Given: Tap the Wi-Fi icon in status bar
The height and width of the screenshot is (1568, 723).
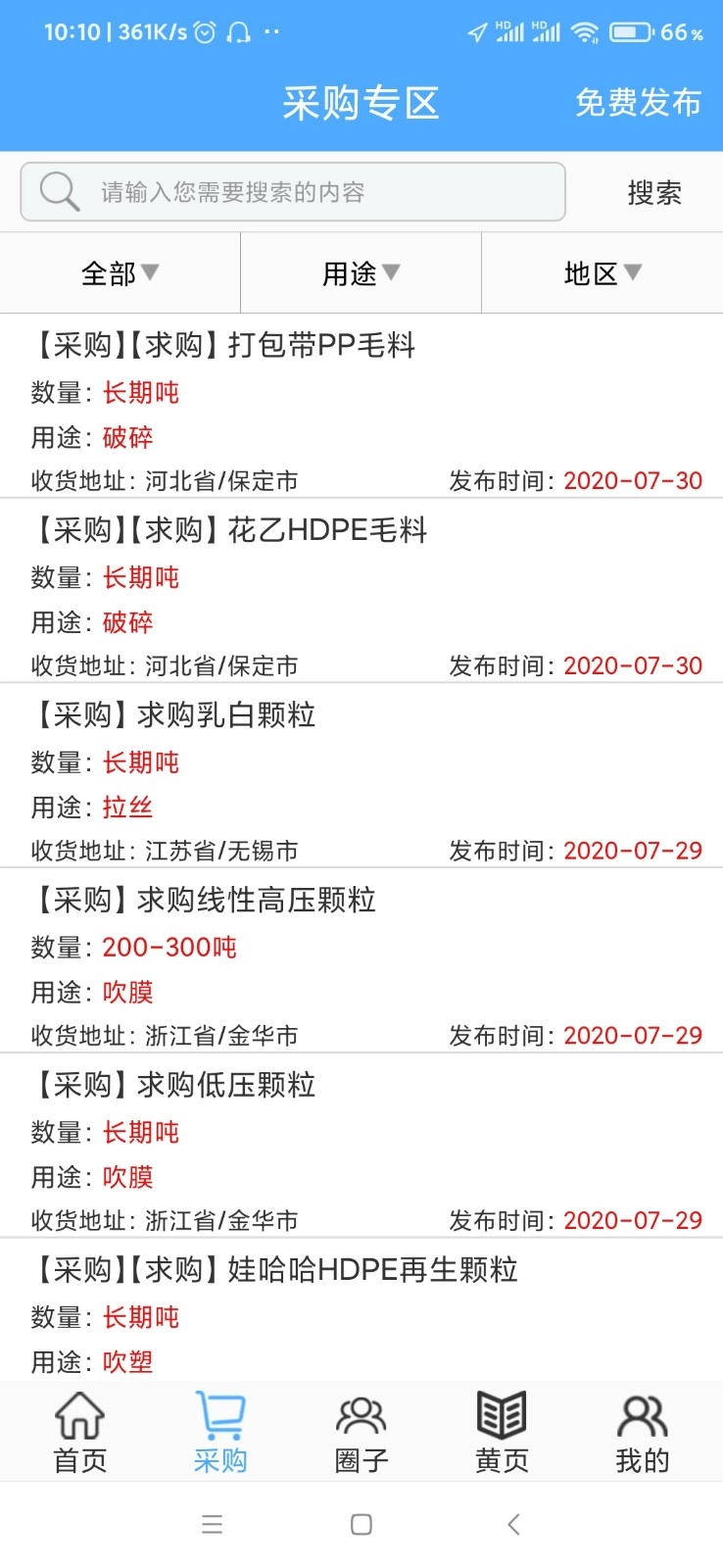Looking at the screenshot, I should (x=585, y=30).
